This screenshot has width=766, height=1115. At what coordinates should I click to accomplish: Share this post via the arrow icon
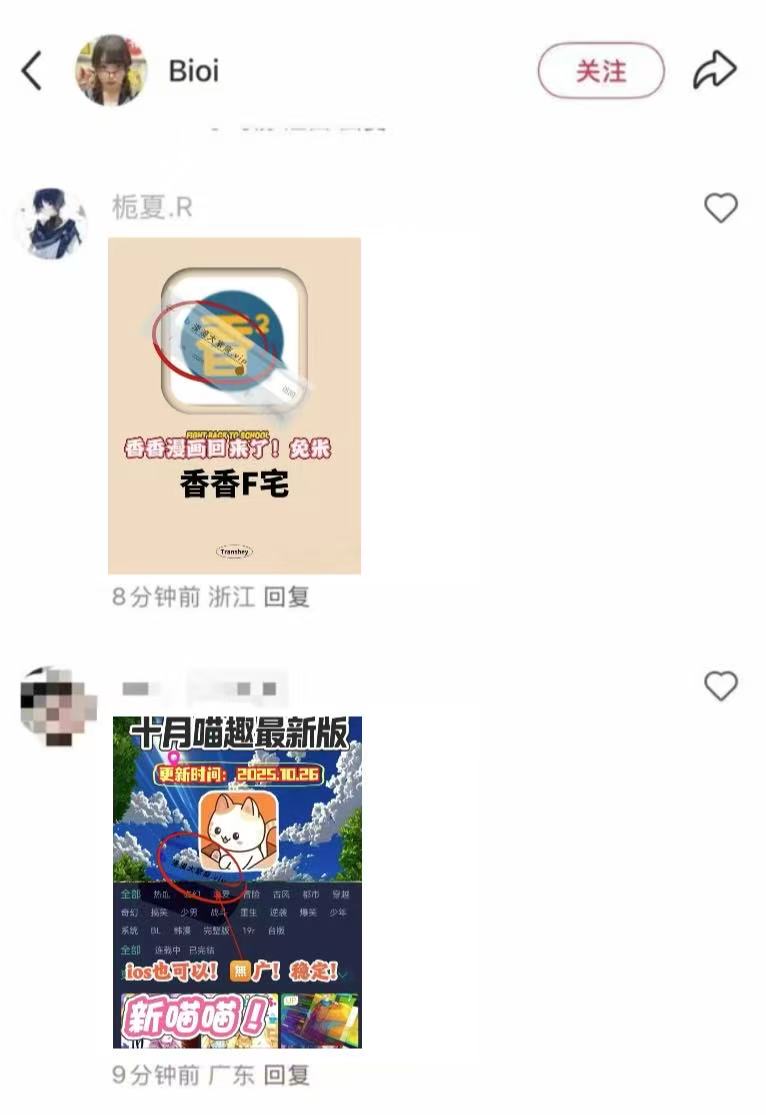(715, 71)
